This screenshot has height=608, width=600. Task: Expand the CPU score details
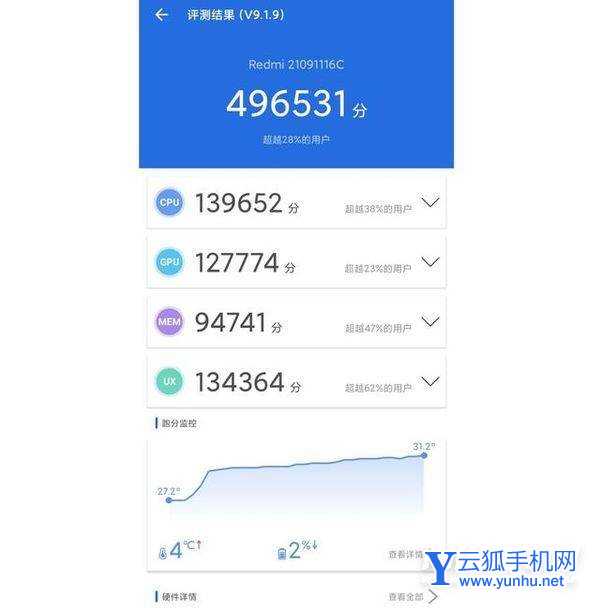point(430,202)
